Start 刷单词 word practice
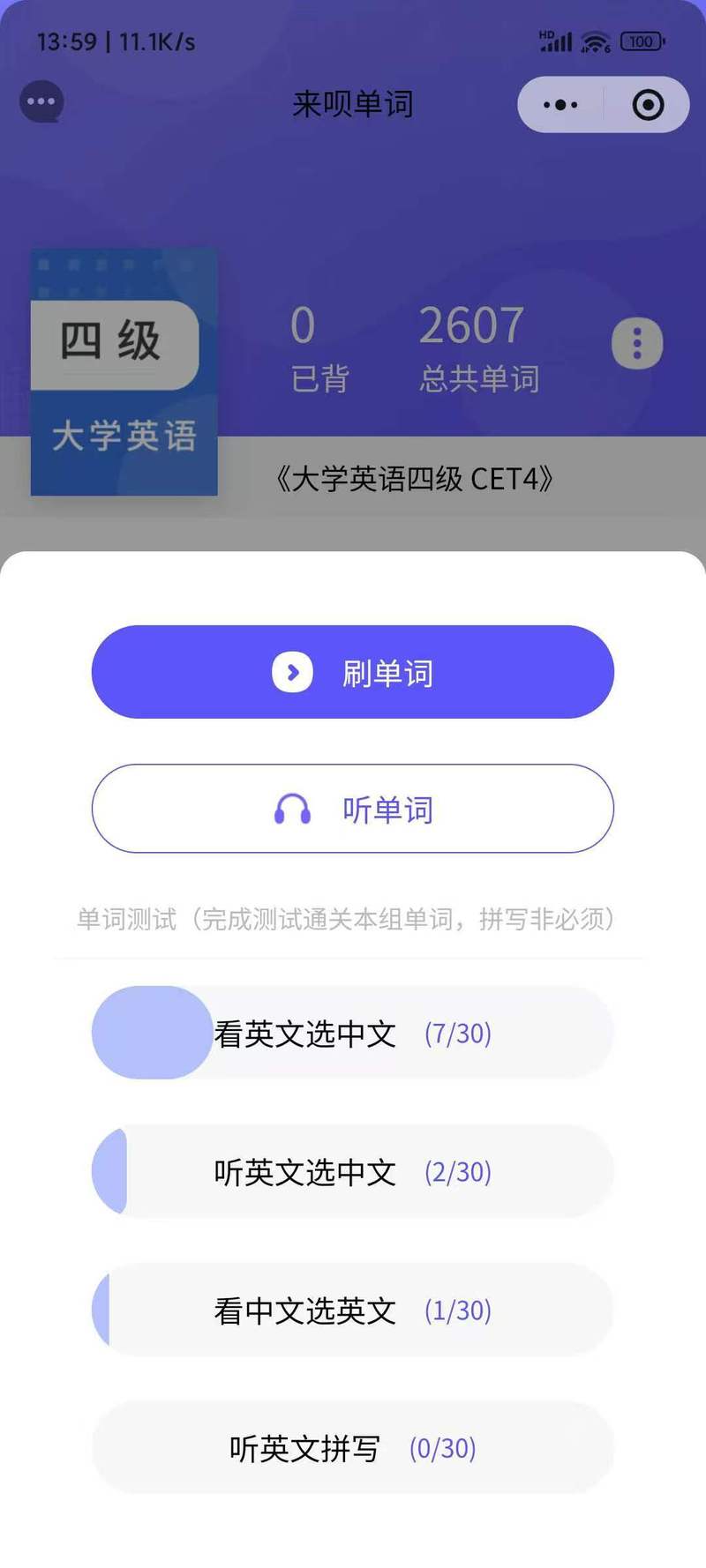Image resolution: width=706 pixels, height=1568 pixels. [353, 672]
